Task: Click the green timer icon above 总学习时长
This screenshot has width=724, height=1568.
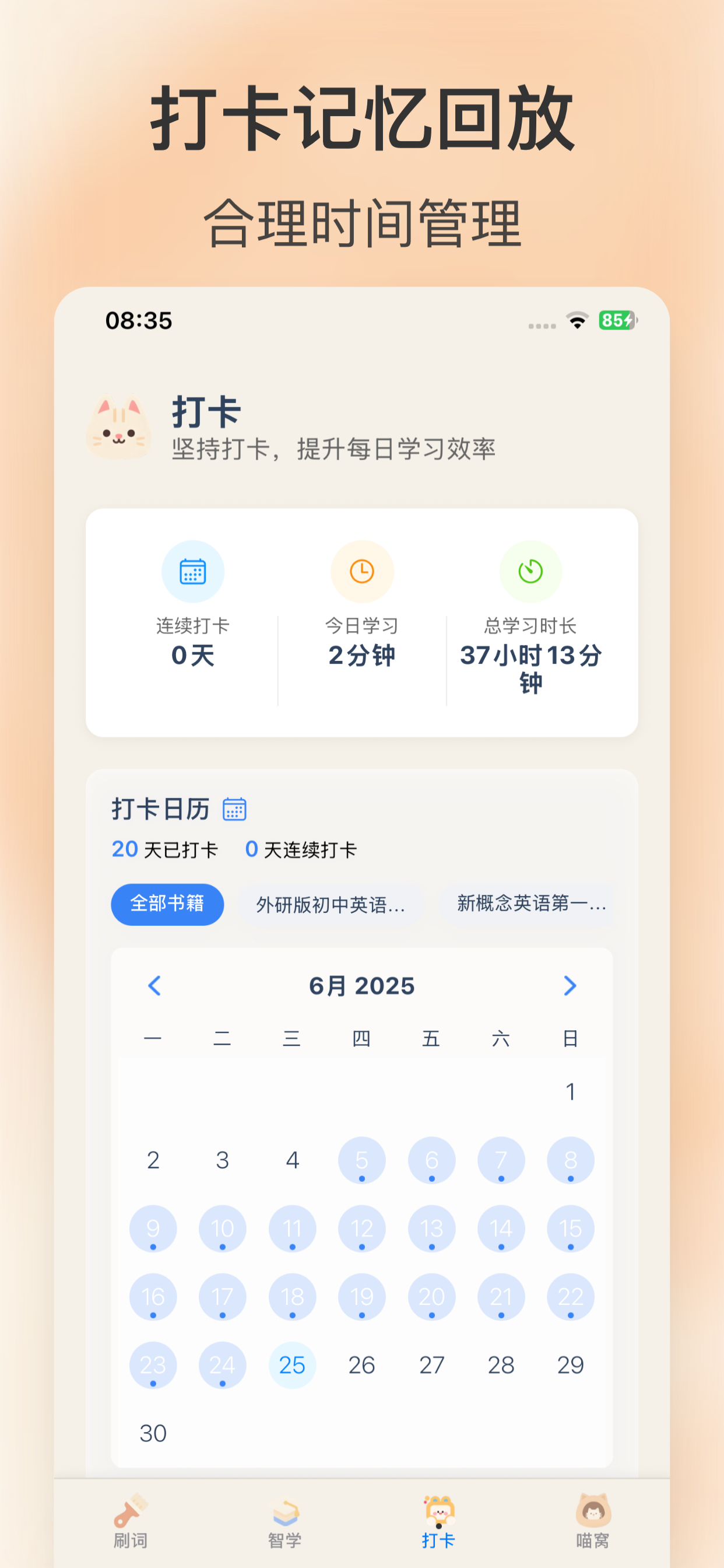Action: pos(530,571)
